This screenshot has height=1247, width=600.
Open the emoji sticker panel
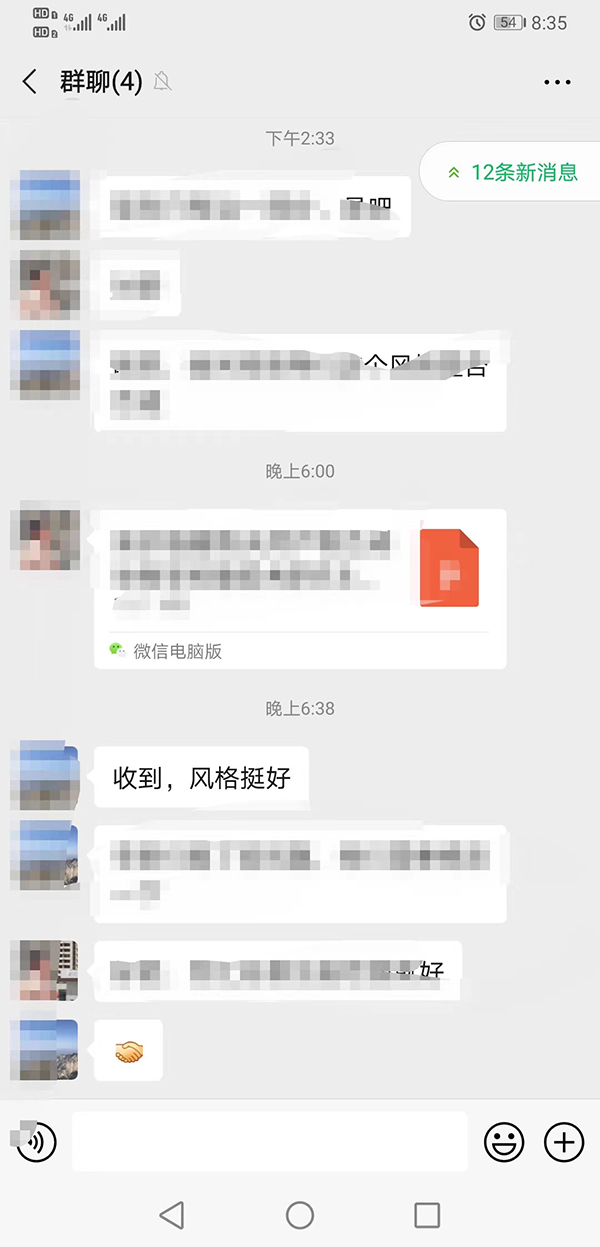[x=504, y=1141]
